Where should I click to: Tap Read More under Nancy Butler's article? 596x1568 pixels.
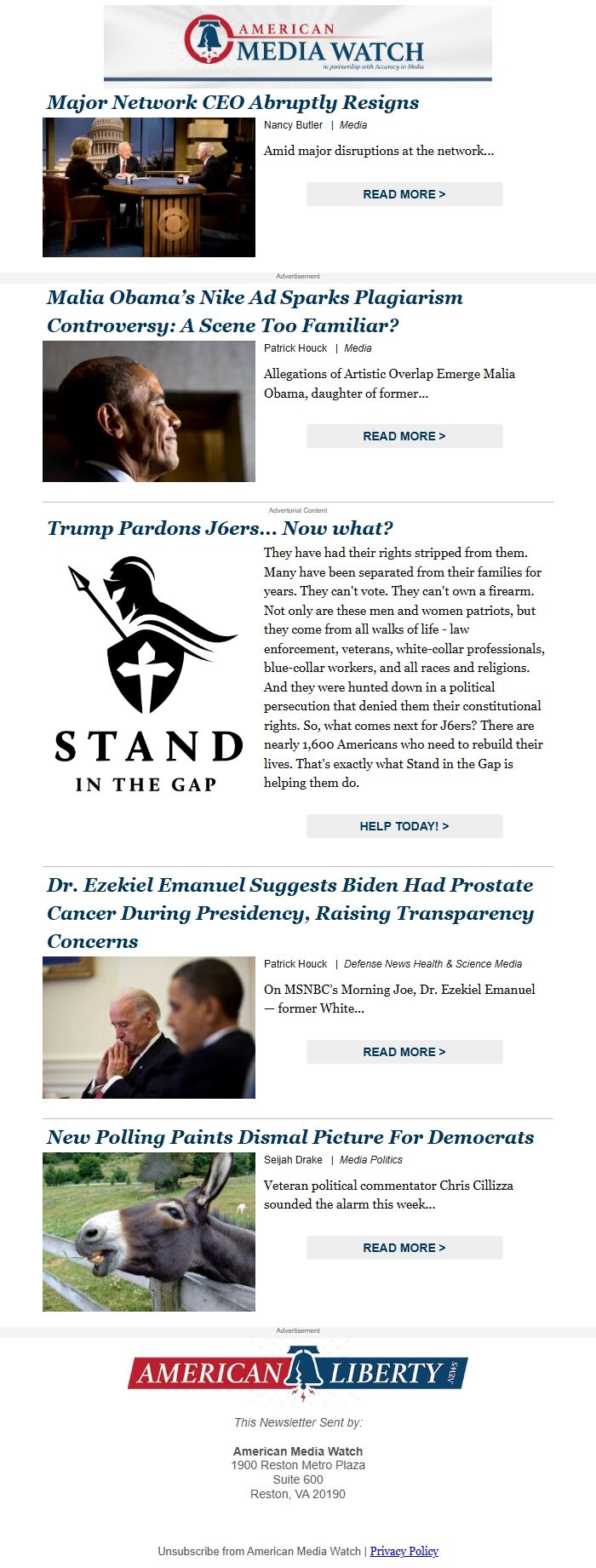[404, 194]
